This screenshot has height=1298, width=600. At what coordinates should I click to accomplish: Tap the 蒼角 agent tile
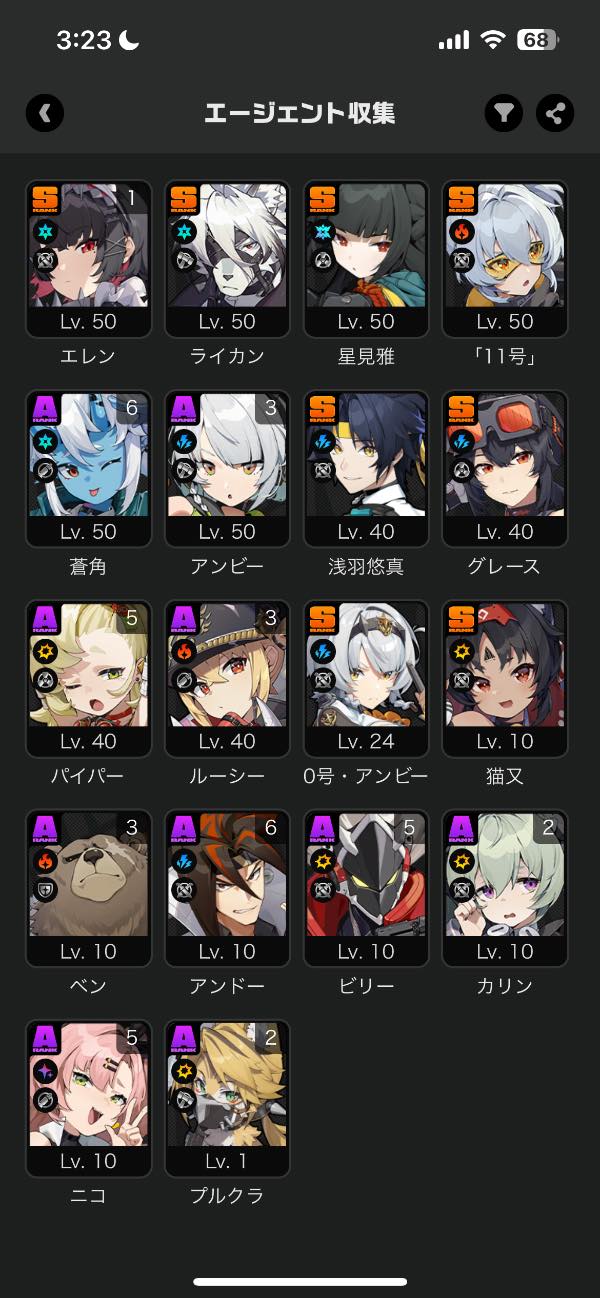tap(88, 469)
